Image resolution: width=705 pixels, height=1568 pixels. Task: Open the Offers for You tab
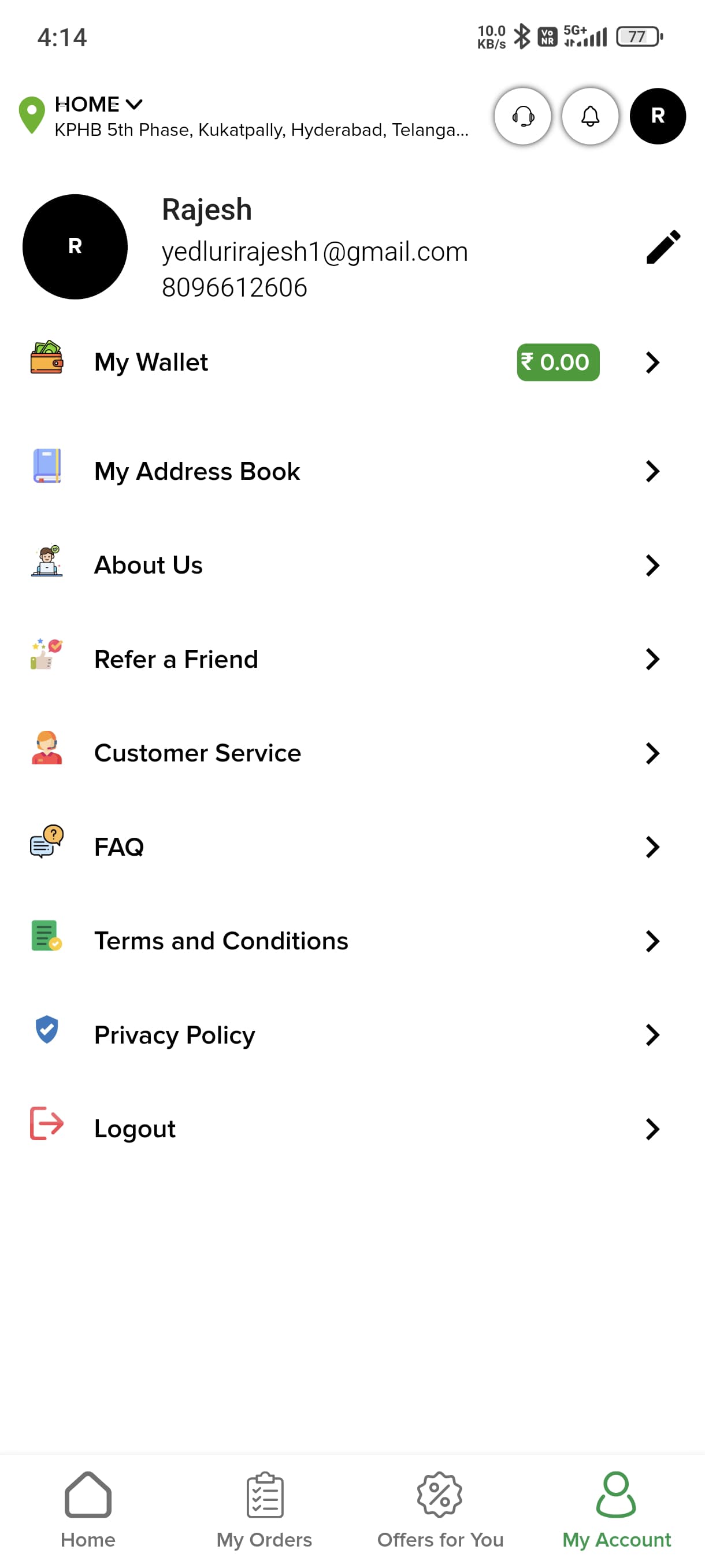point(440,1510)
